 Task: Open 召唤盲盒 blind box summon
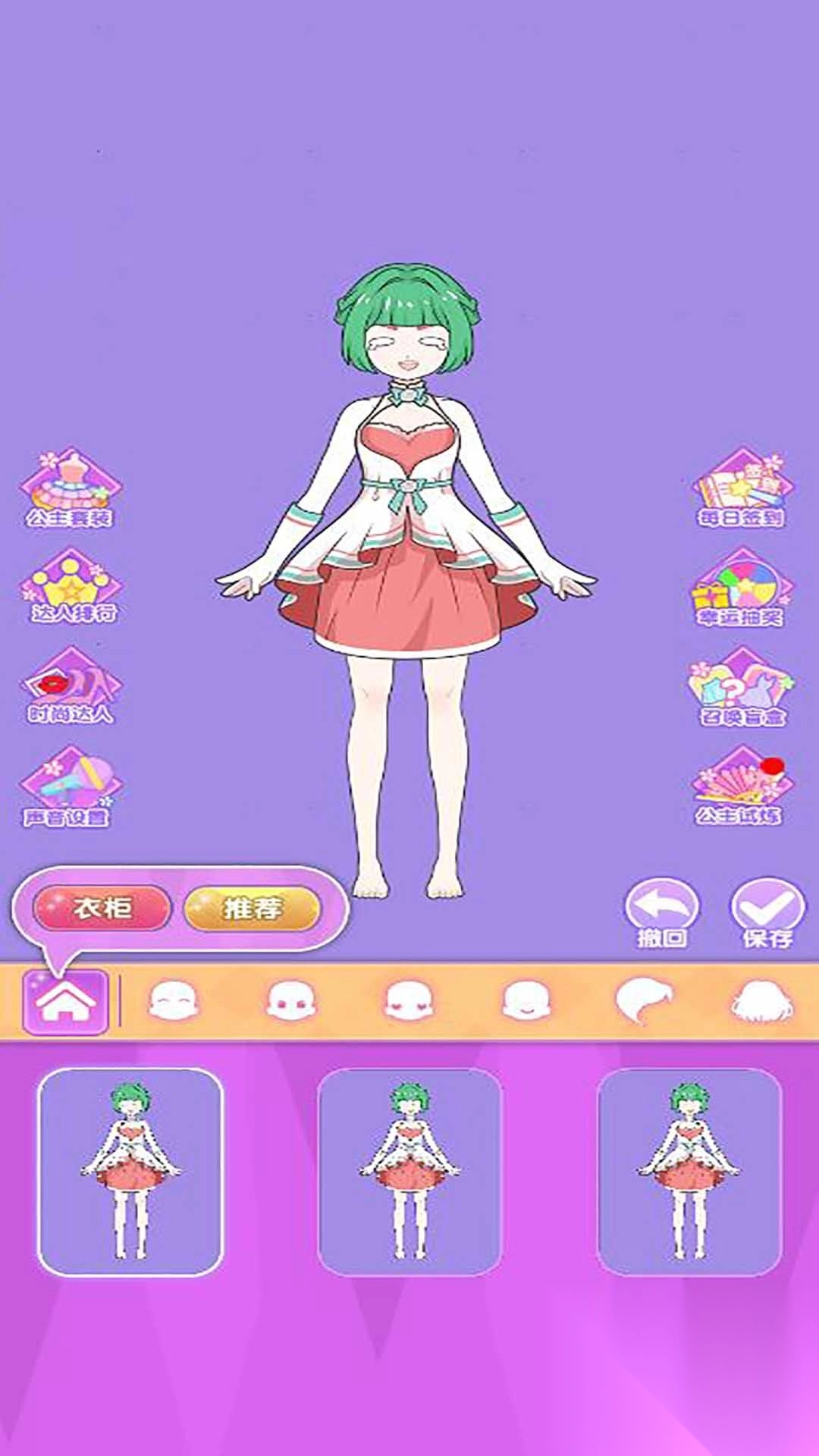pos(739,687)
